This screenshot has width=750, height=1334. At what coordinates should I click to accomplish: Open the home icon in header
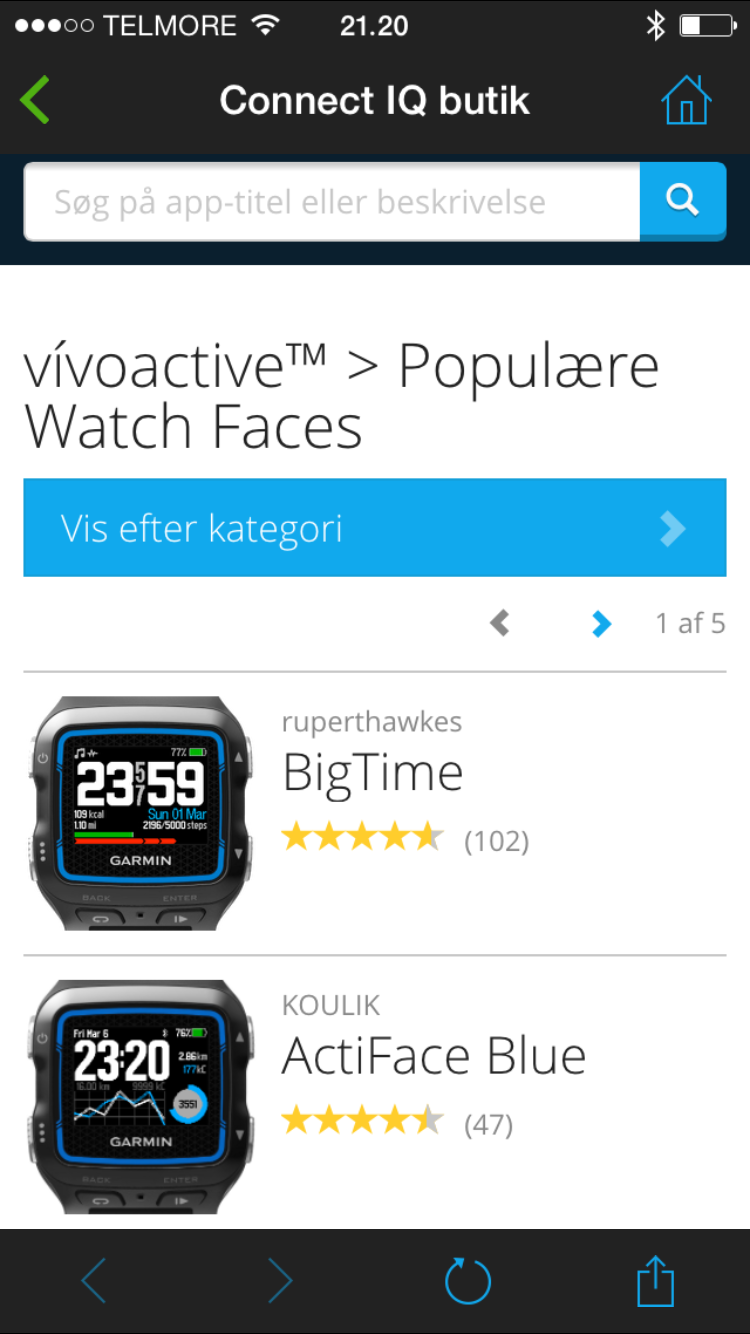point(686,100)
